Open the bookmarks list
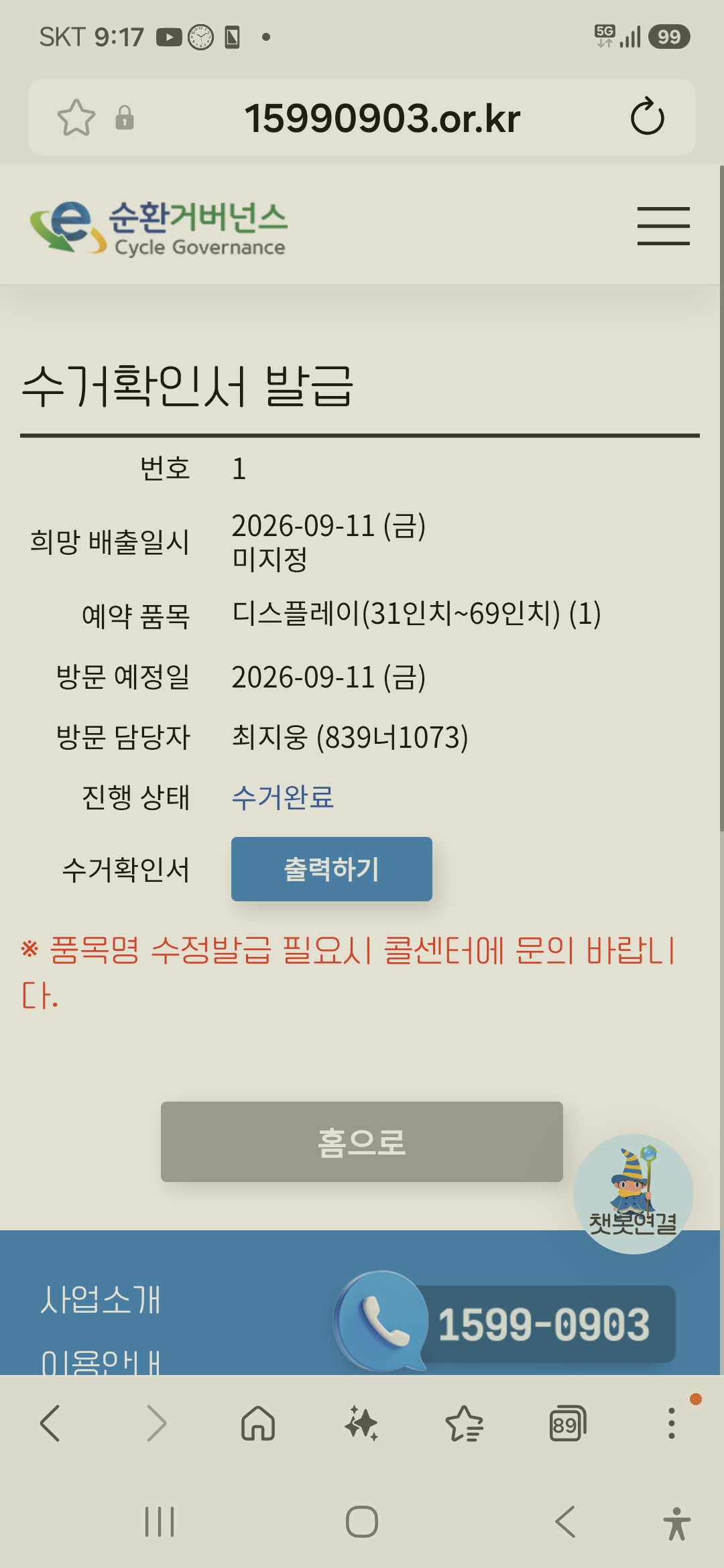Viewport: 724px width, 1568px height. point(464,1423)
